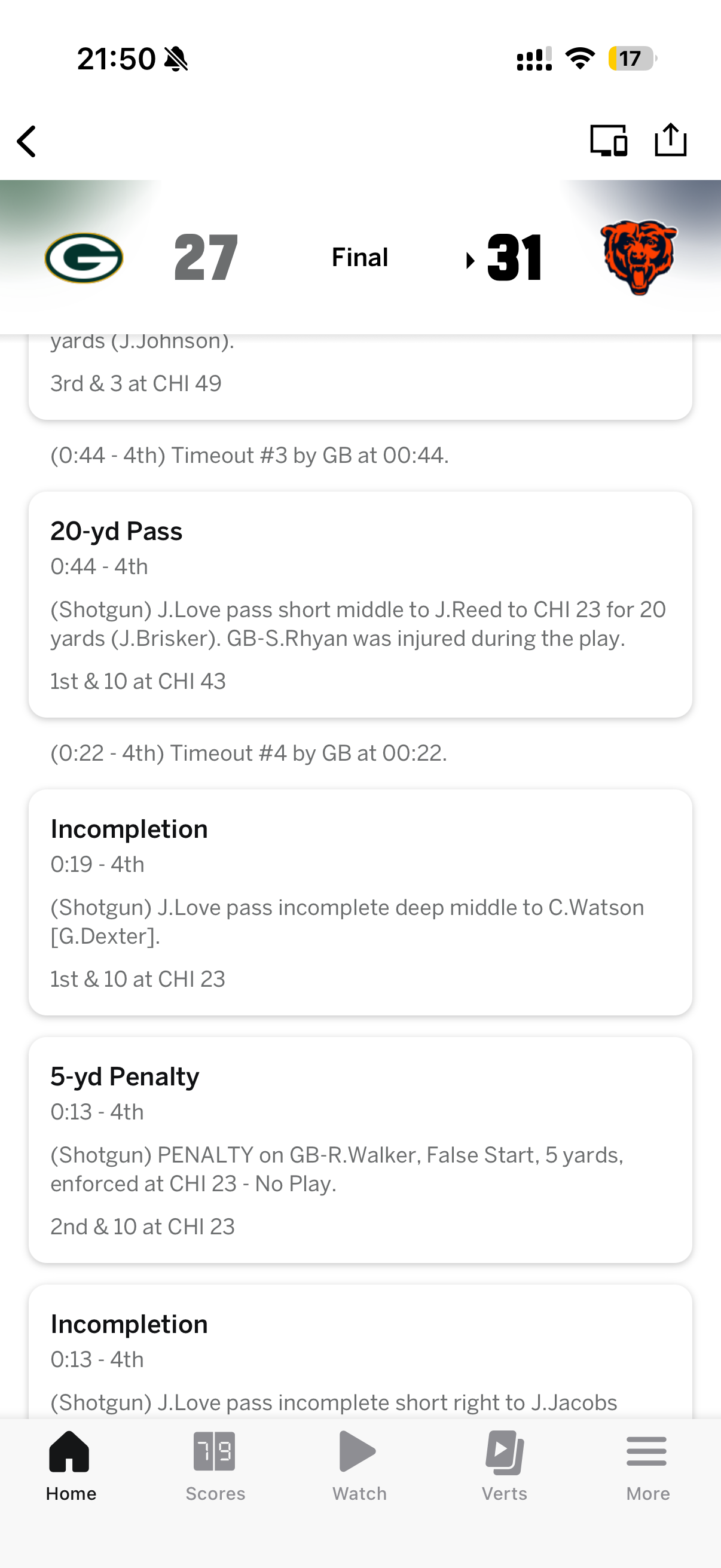Share this game

[671, 140]
